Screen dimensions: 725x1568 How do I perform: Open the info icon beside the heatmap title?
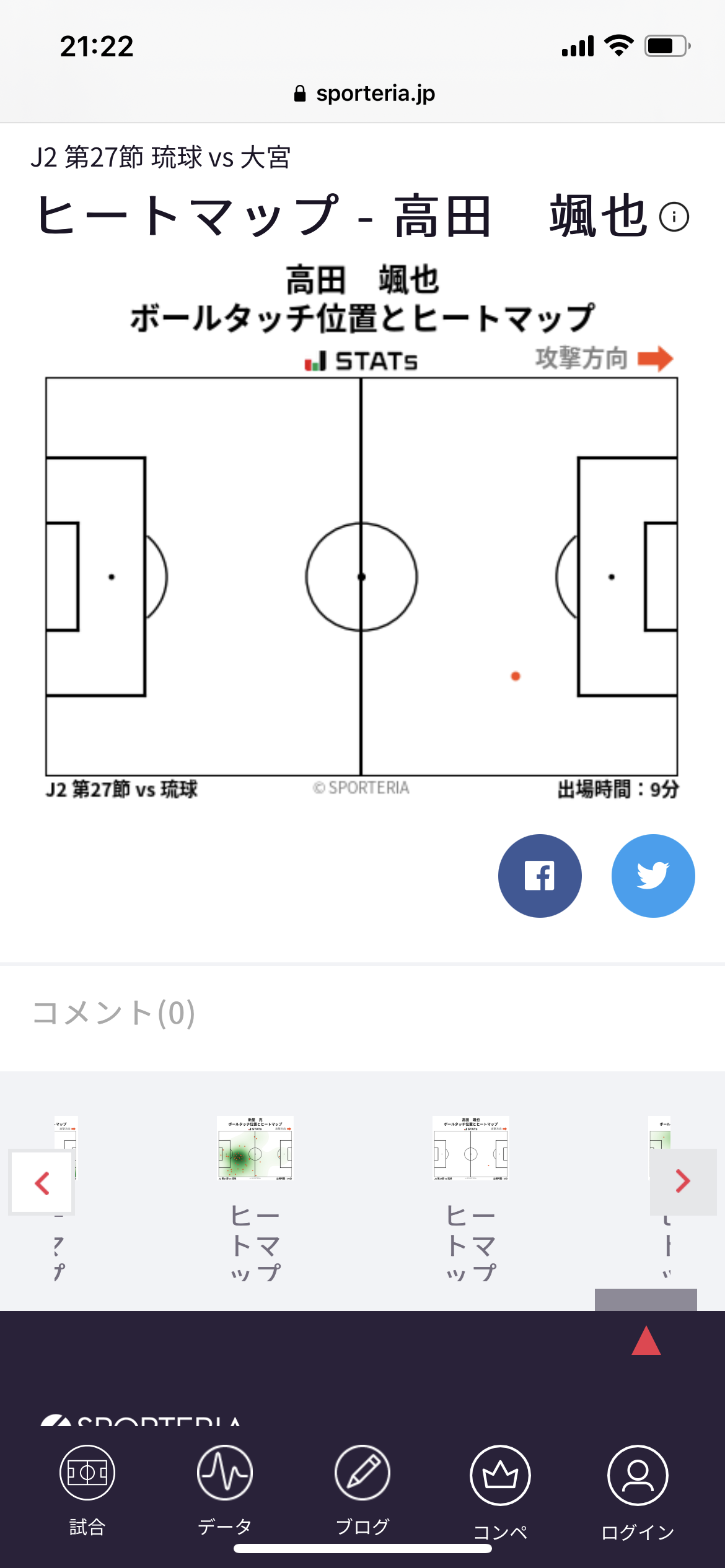click(674, 217)
